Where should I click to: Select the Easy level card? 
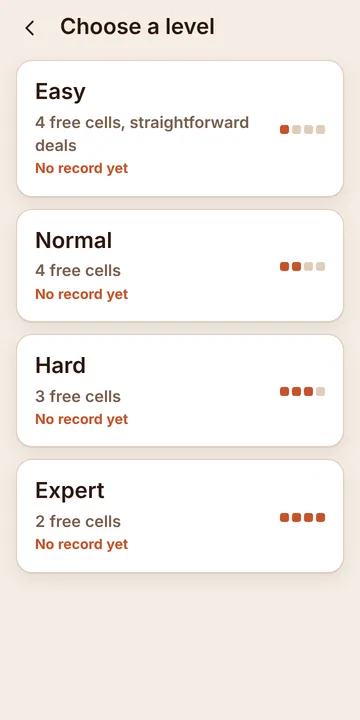(180, 129)
